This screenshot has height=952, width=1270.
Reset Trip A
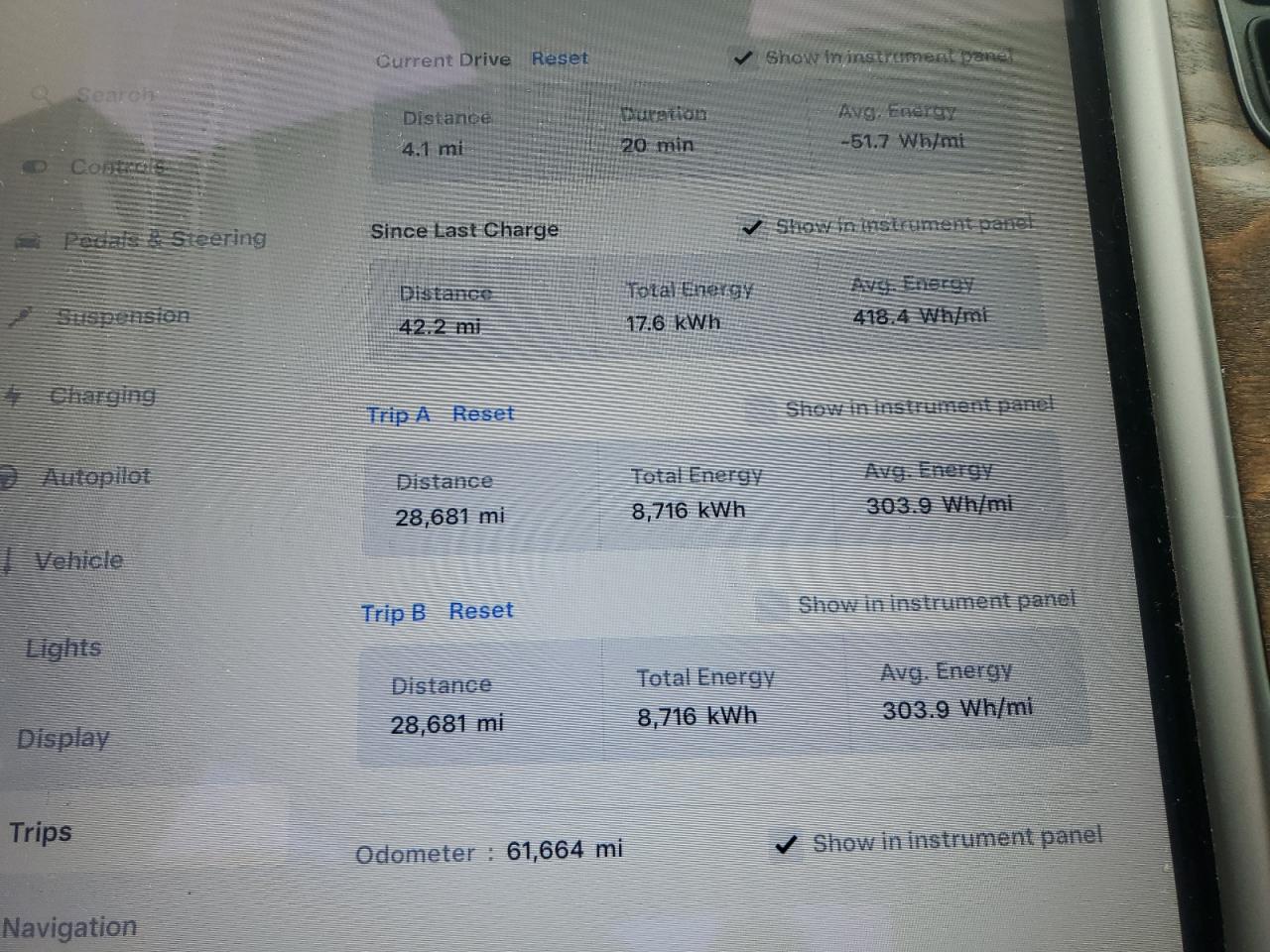483,414
